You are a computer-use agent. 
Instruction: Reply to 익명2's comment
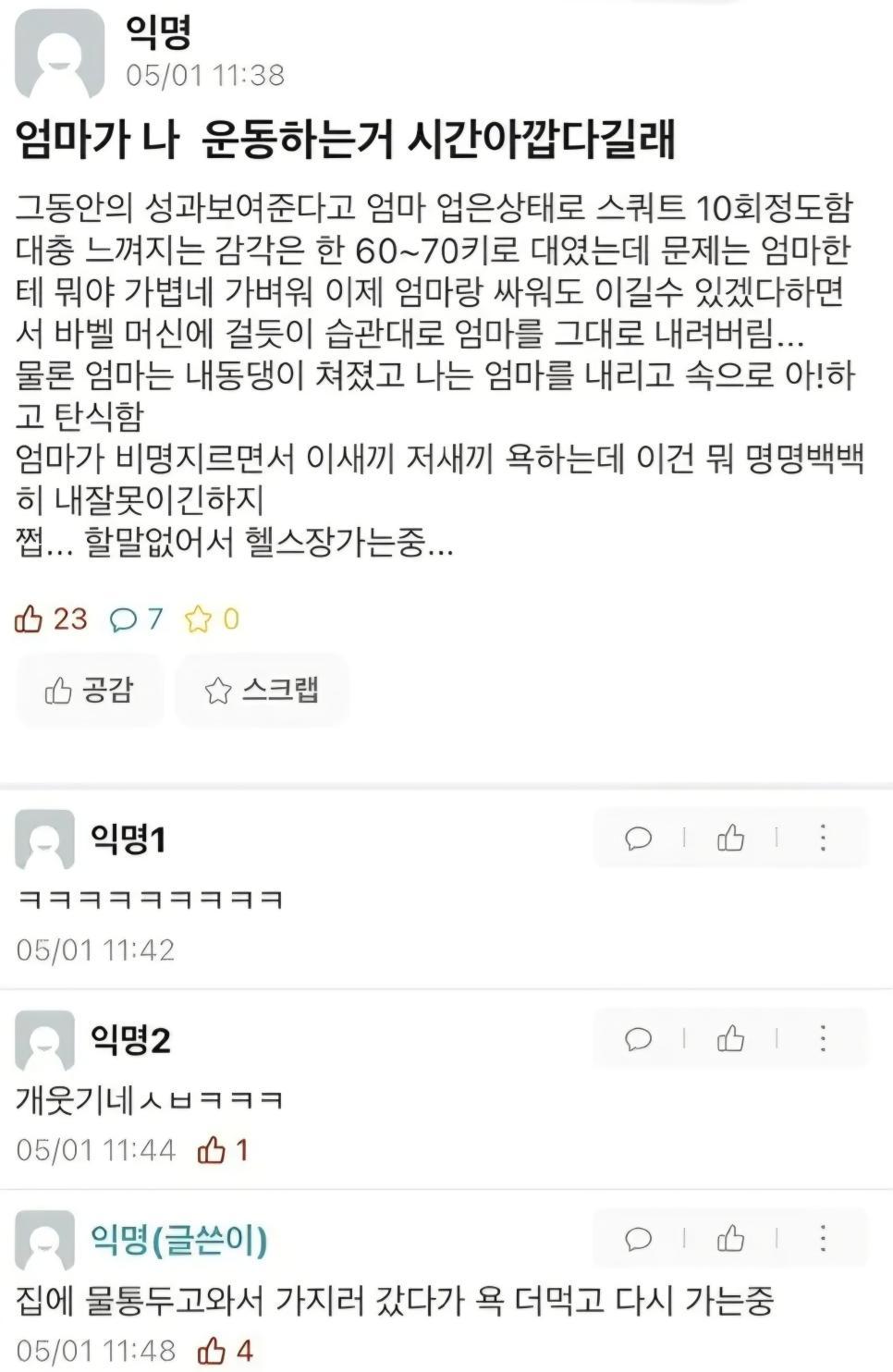pyautogui.click(x=638, y=1039)
